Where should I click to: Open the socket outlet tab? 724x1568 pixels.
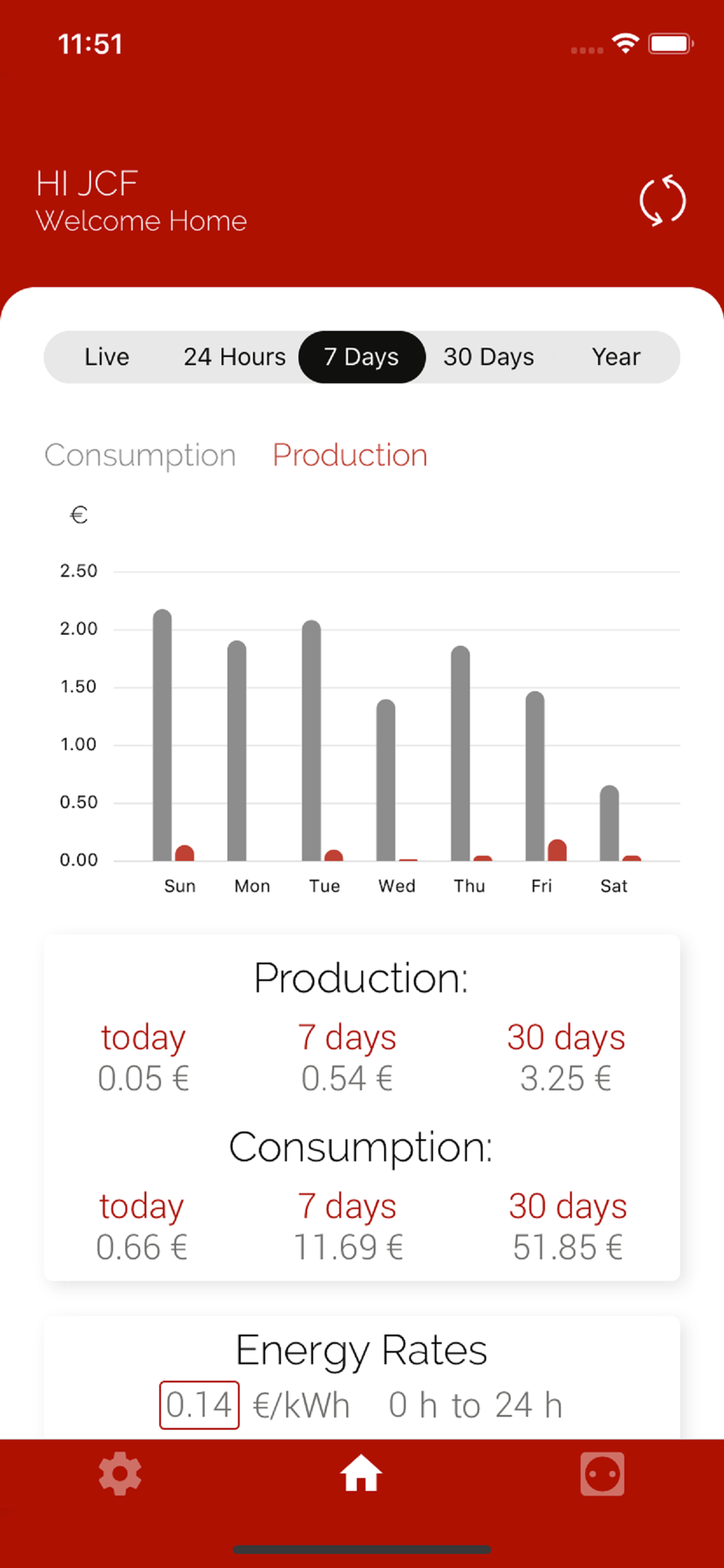click(603, 1474)
